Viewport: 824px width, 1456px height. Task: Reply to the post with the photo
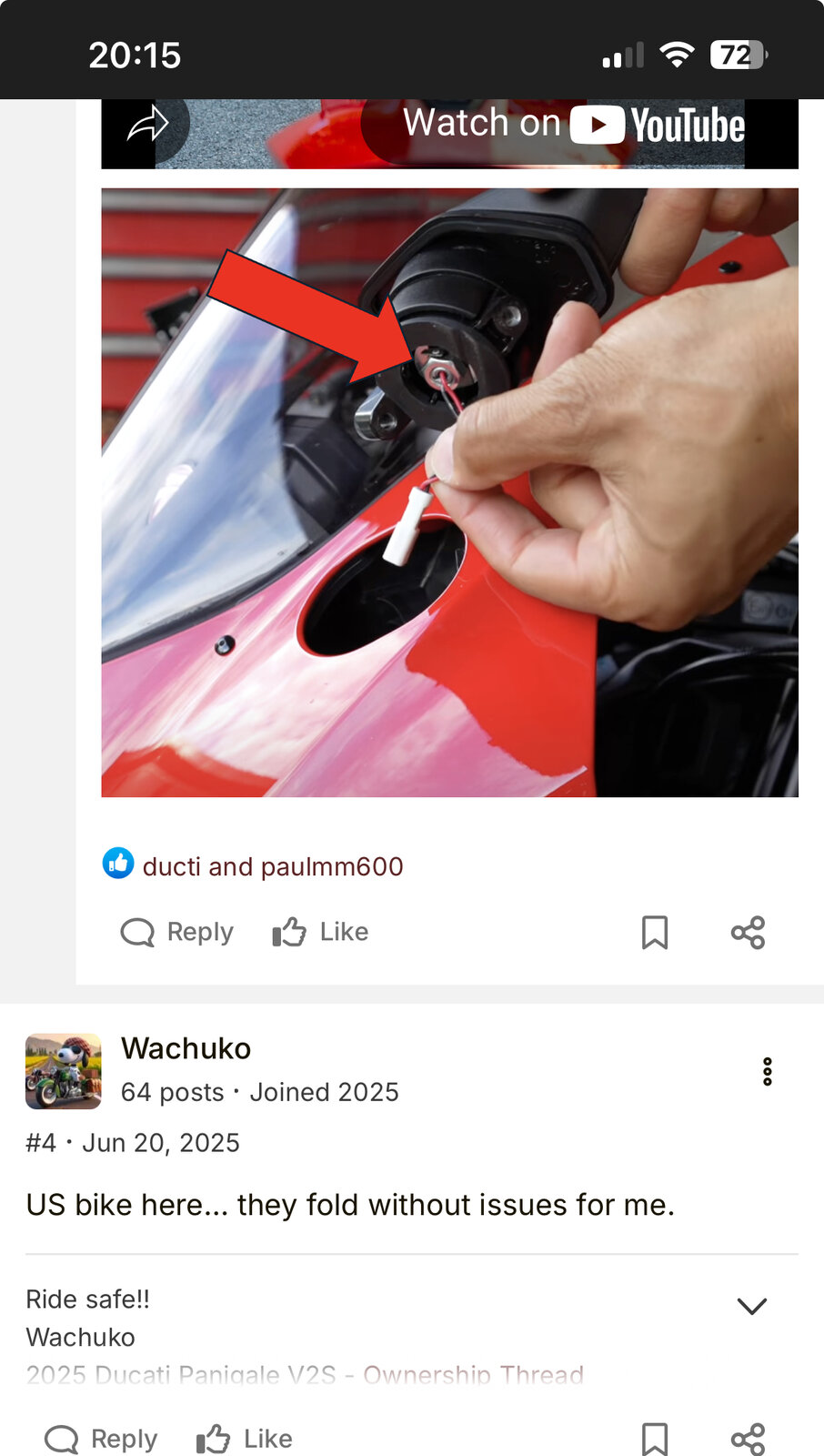(x=177, y=932)
